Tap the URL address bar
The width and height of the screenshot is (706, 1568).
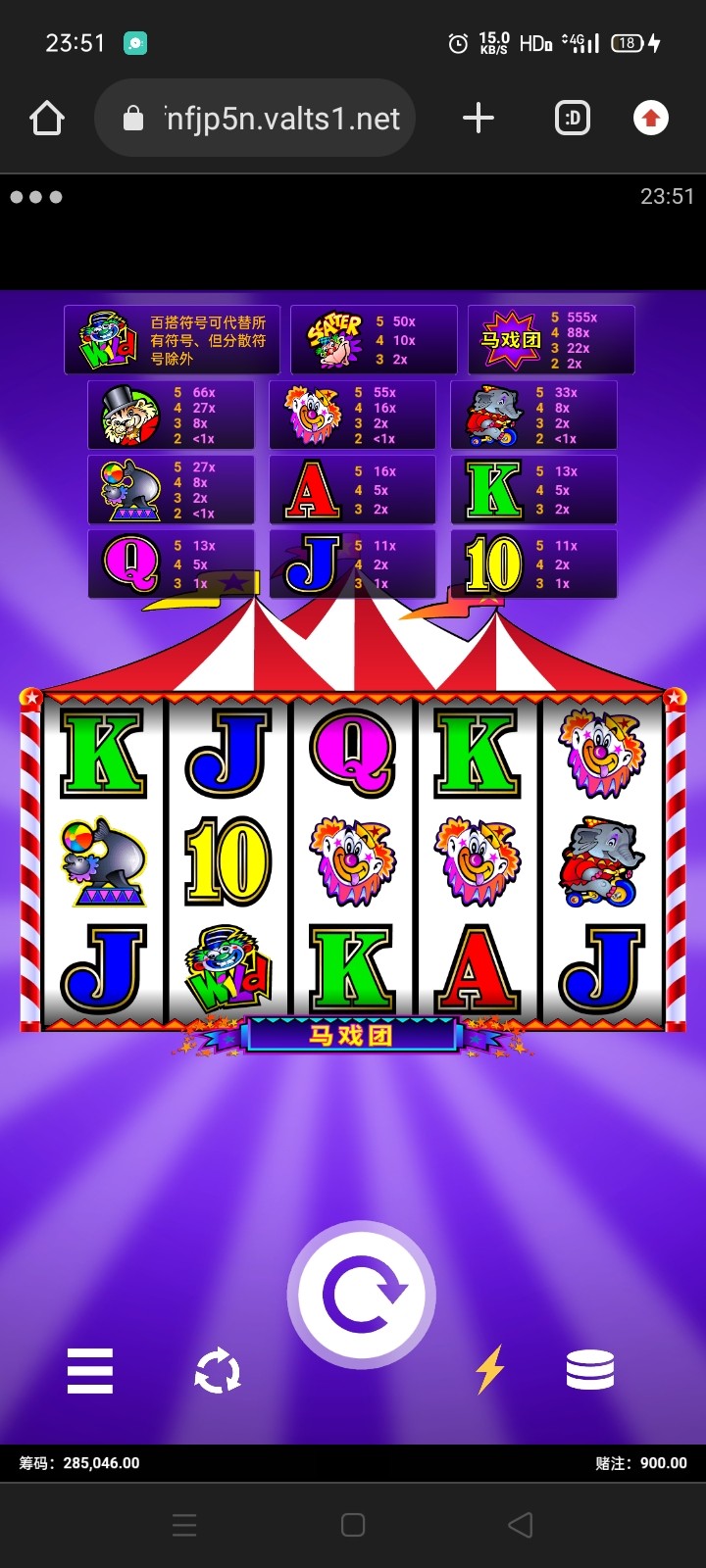pos(257,119)
